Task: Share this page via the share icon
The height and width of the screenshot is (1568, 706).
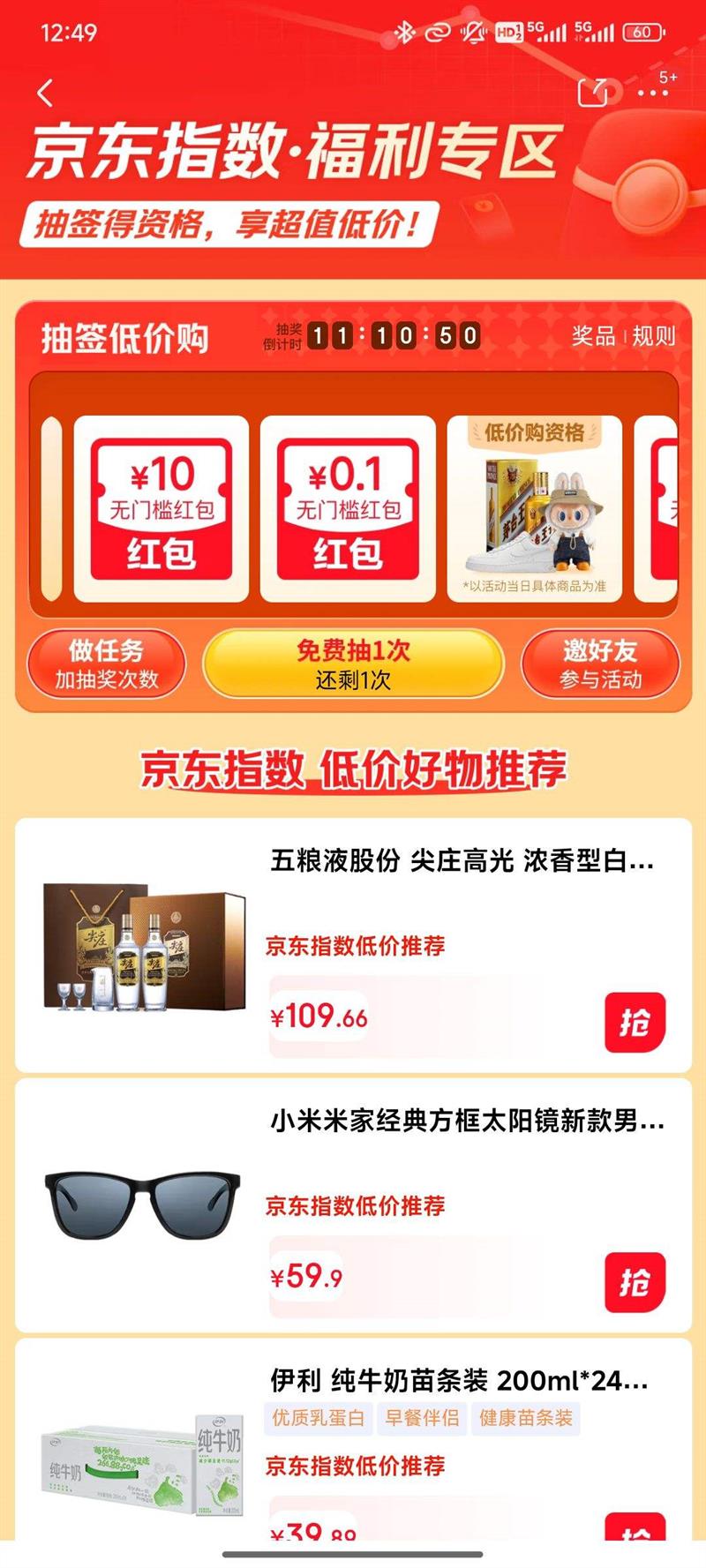Action: pyautogui.click(x=593, y=93)
